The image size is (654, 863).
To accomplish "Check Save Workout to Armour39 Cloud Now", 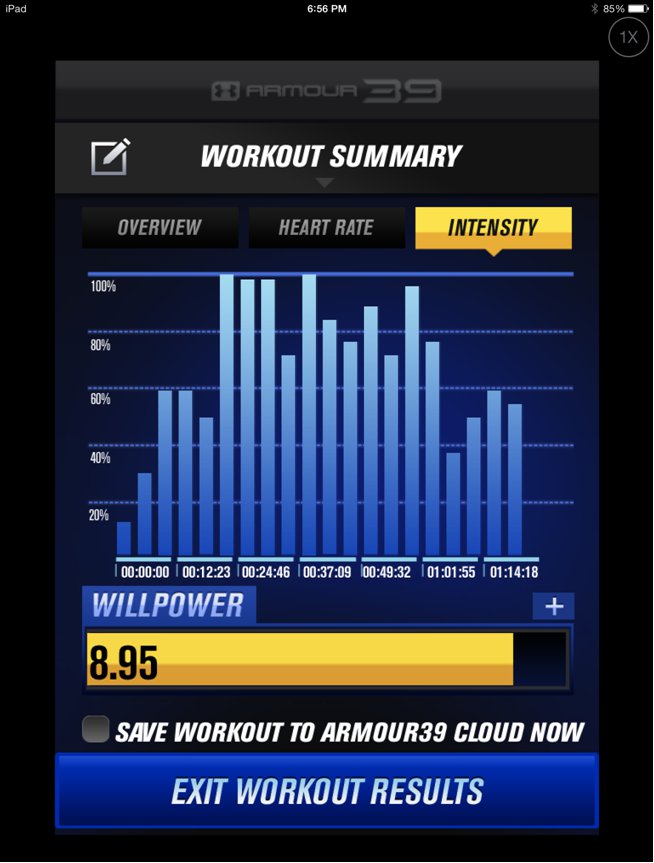I will (96, 729).
